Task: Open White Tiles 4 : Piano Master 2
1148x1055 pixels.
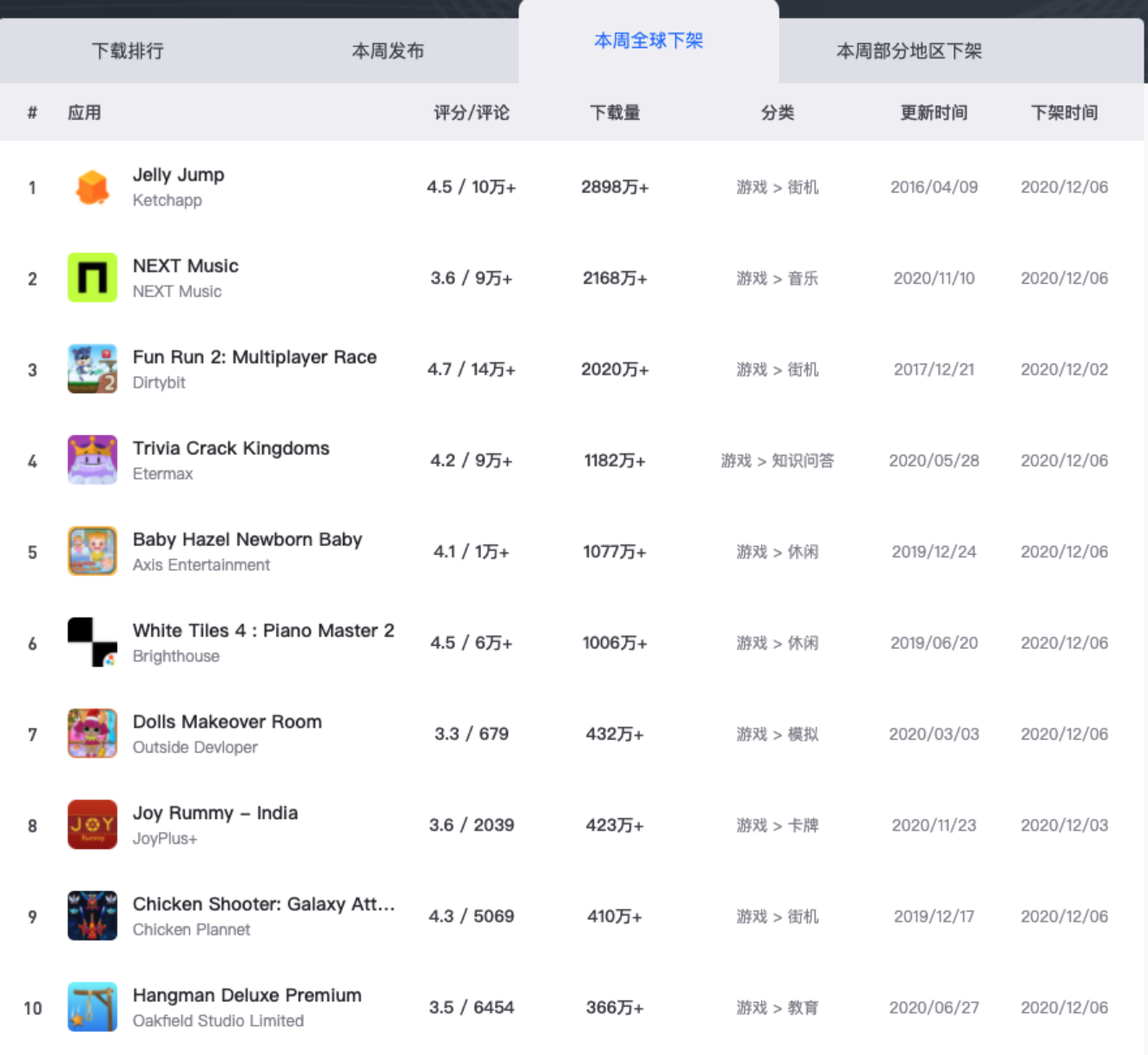Action: (x=262, y=631)
